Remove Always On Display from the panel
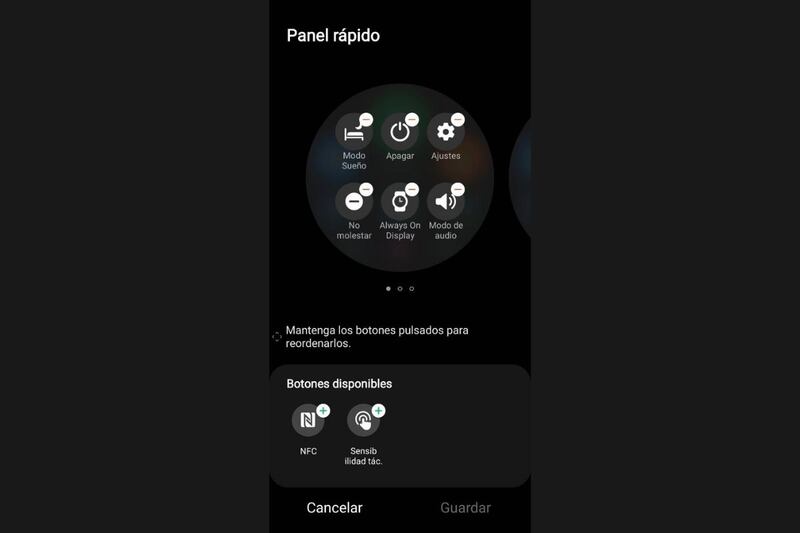 (412, 189)
